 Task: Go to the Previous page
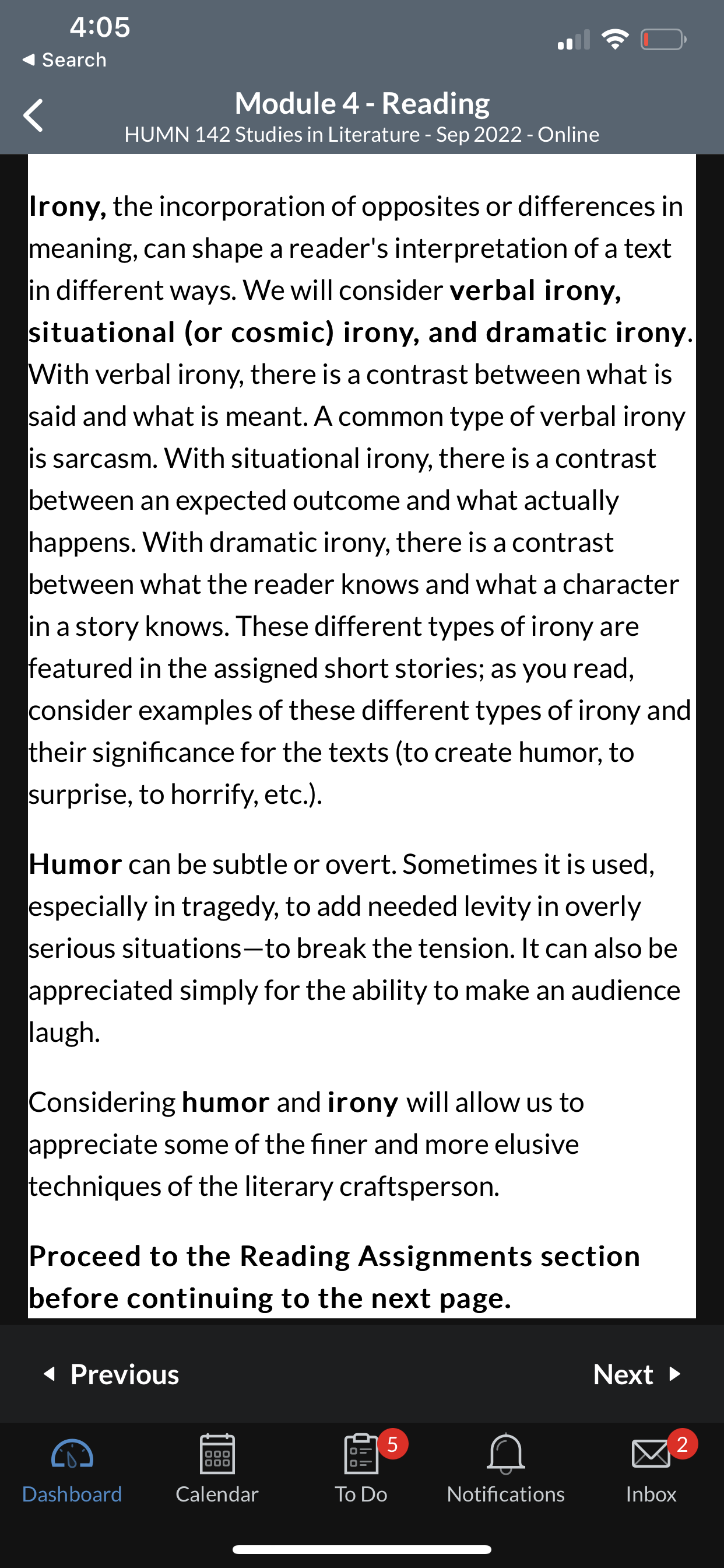pos(111,1374)
